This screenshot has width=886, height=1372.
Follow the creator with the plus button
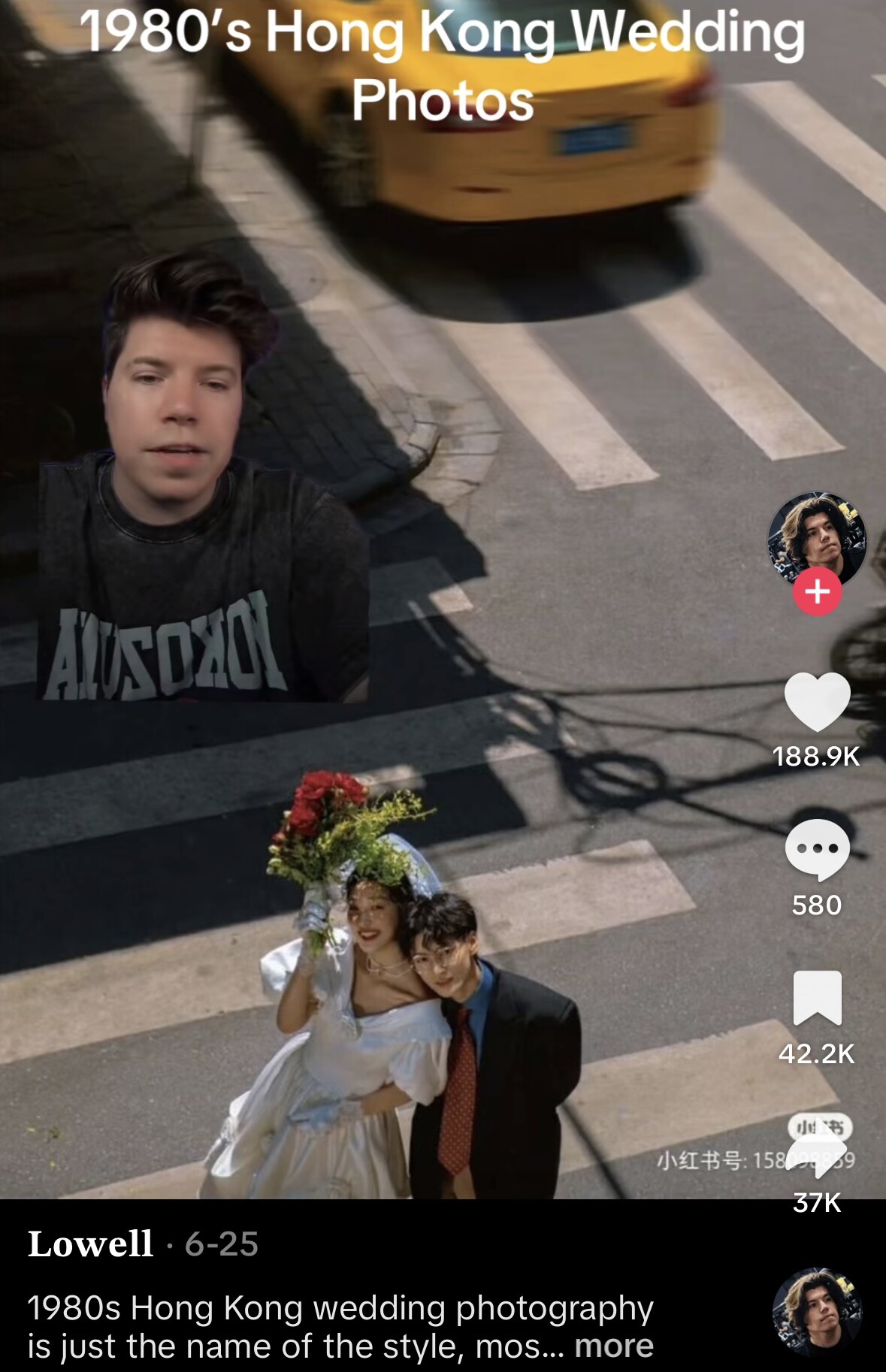click(x=817, y=592)
